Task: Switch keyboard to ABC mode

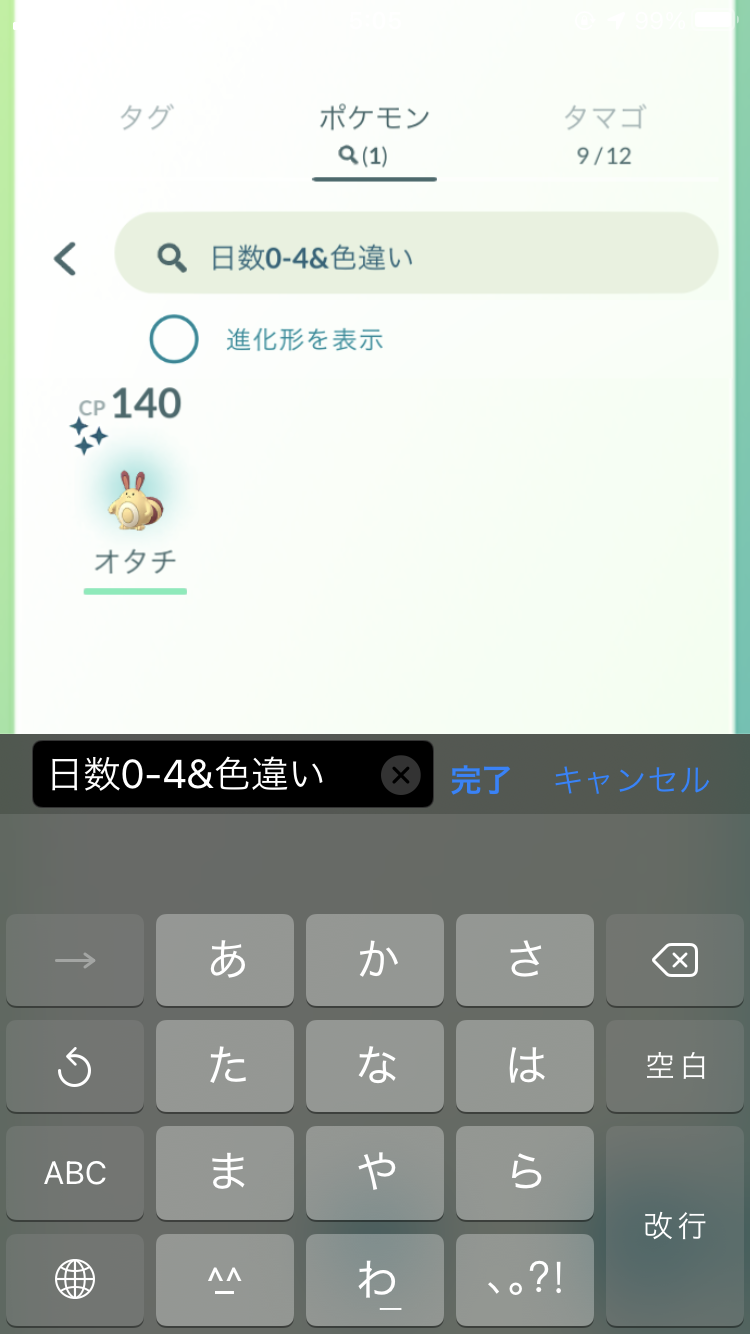Action: click(75, 1173)
